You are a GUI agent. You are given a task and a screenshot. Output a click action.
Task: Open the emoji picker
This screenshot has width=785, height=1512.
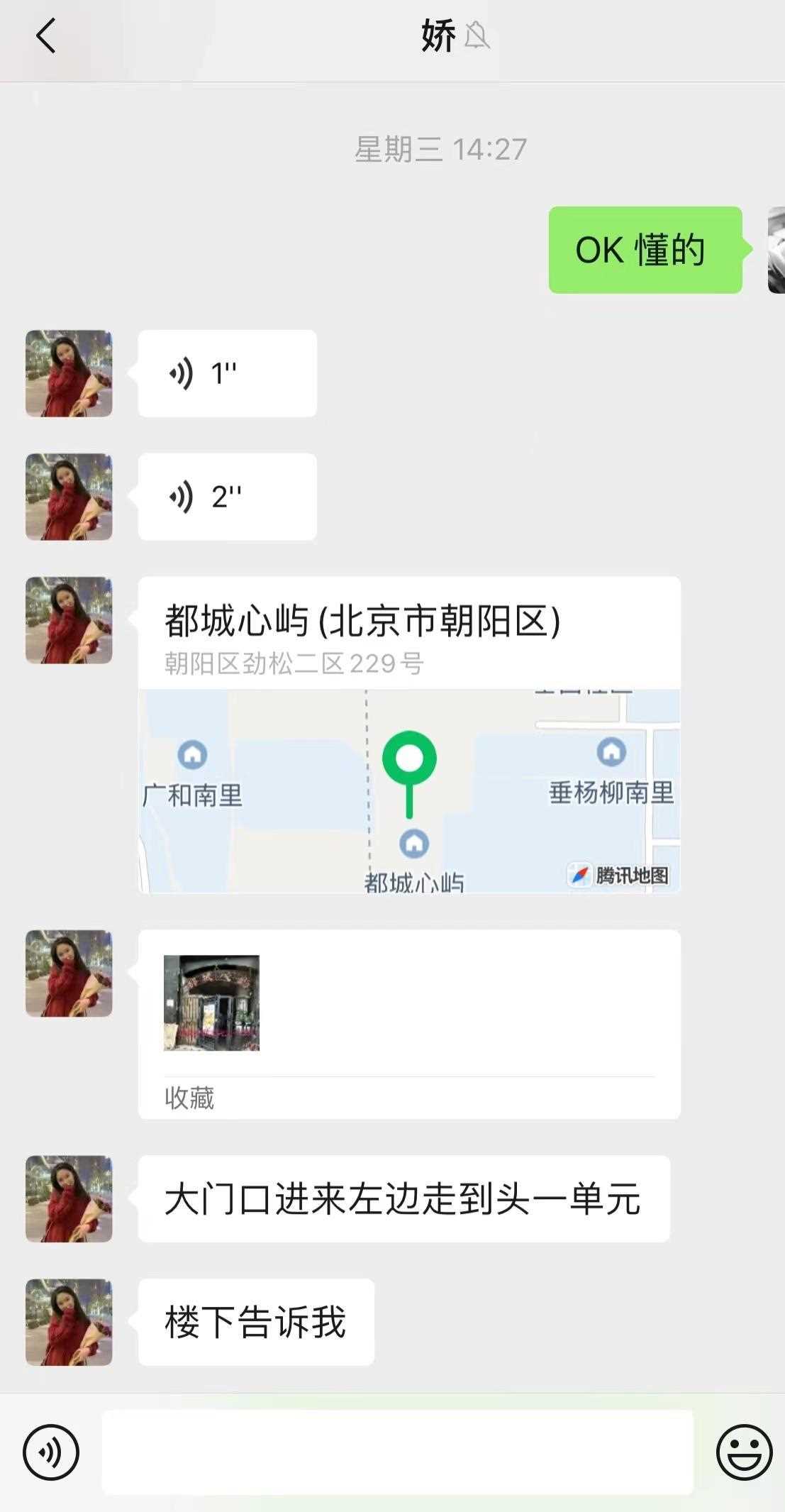click(744, 1452)
